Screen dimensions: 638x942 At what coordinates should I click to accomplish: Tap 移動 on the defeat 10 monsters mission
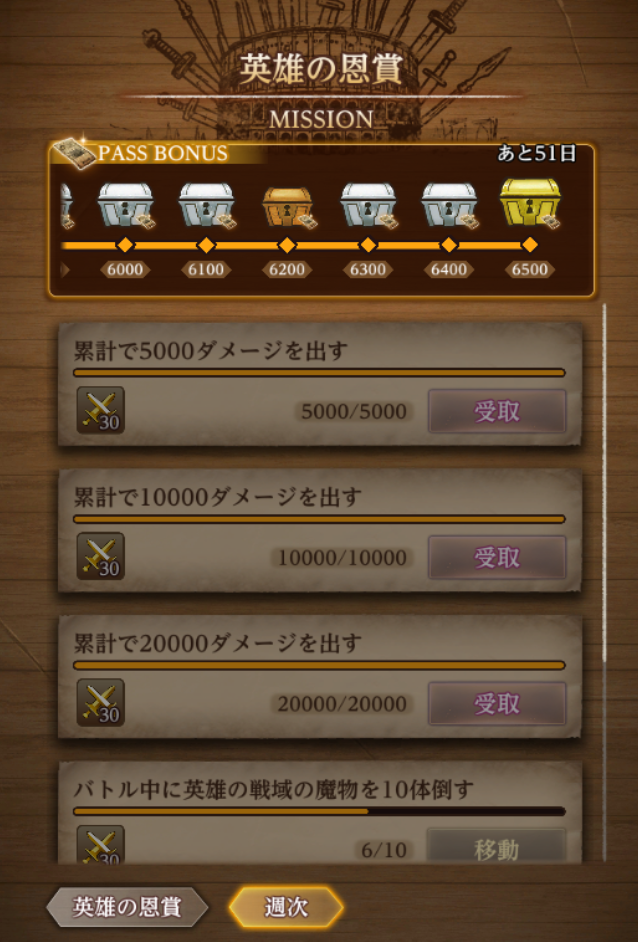(497, 848)
